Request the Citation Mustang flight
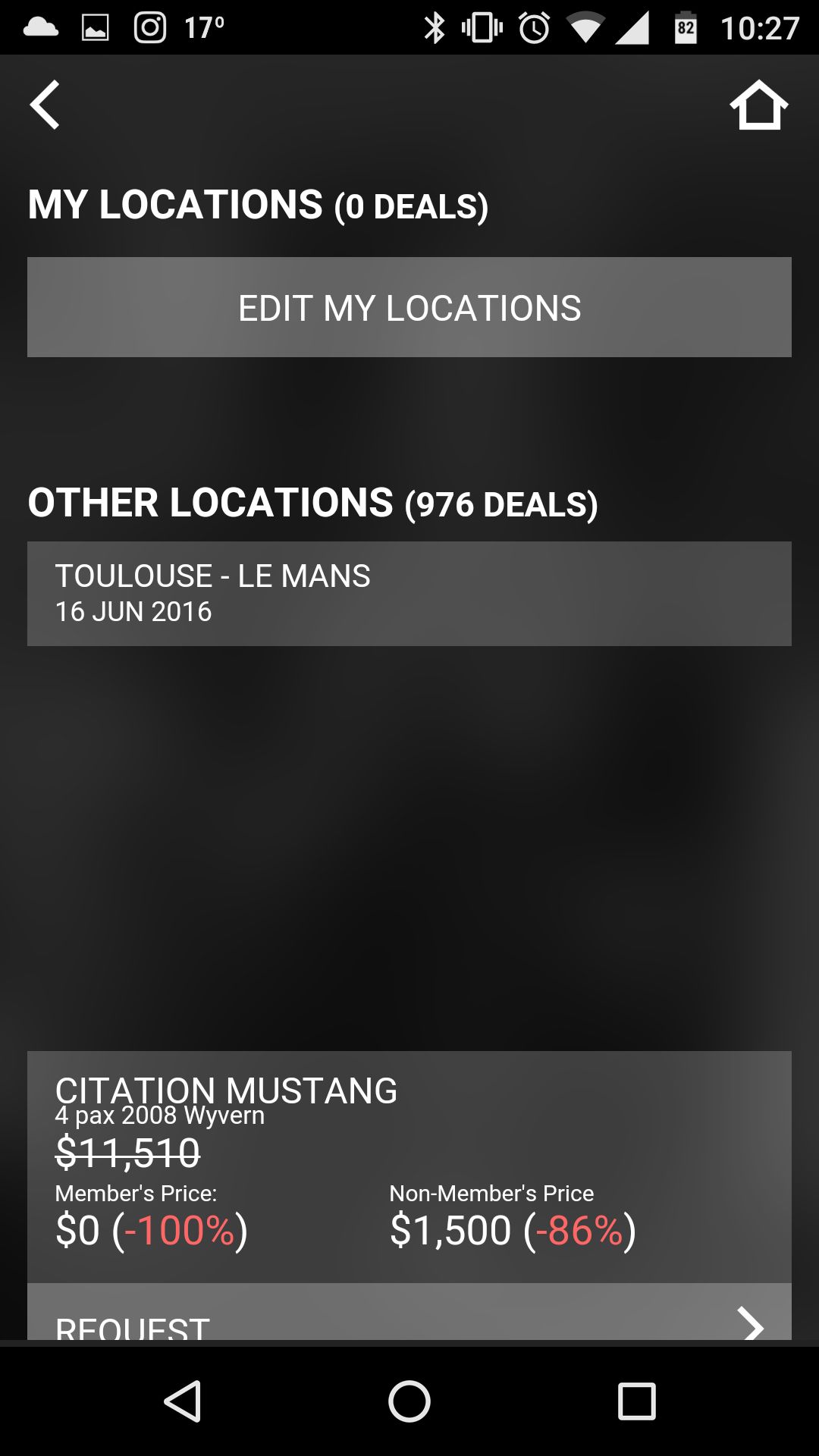Image resolution: width=819 pixels, height=1456 pixels. pyautogui.click(x=409, y=1311)
